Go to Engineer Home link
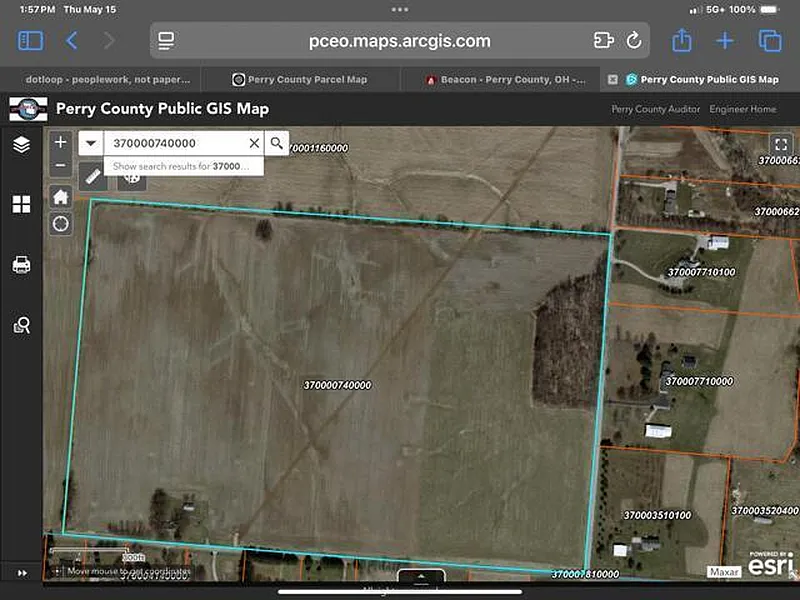Image resolution: width=800 pixels, height=600 pixels. tap(742, 109)
